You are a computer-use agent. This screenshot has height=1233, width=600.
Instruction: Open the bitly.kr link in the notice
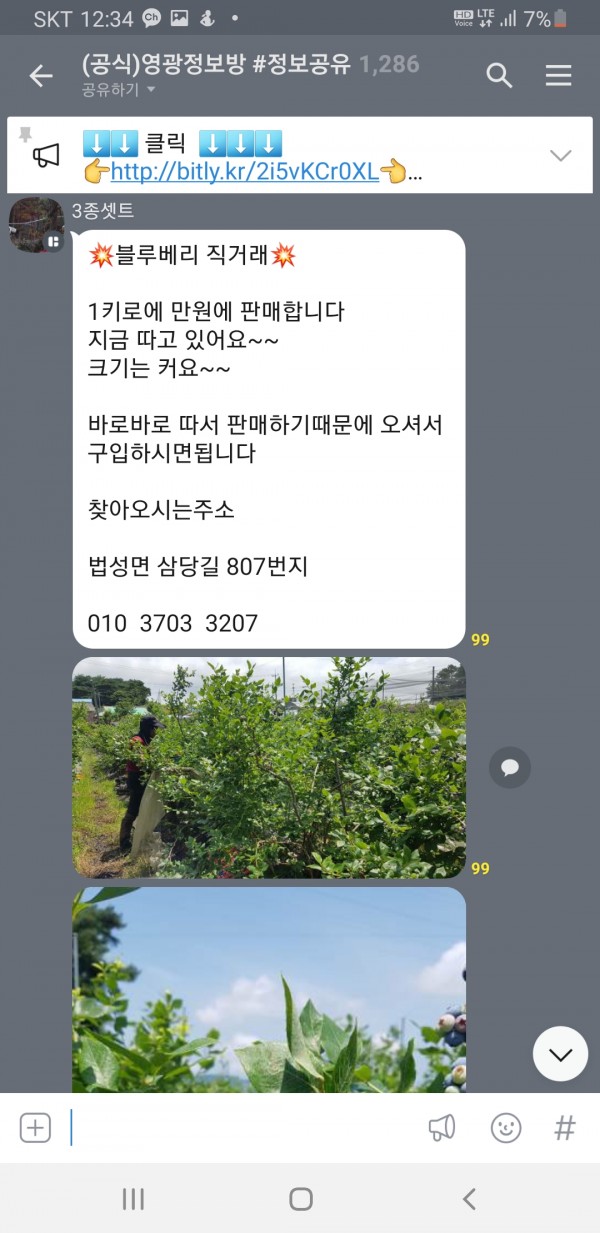point(244,171)
